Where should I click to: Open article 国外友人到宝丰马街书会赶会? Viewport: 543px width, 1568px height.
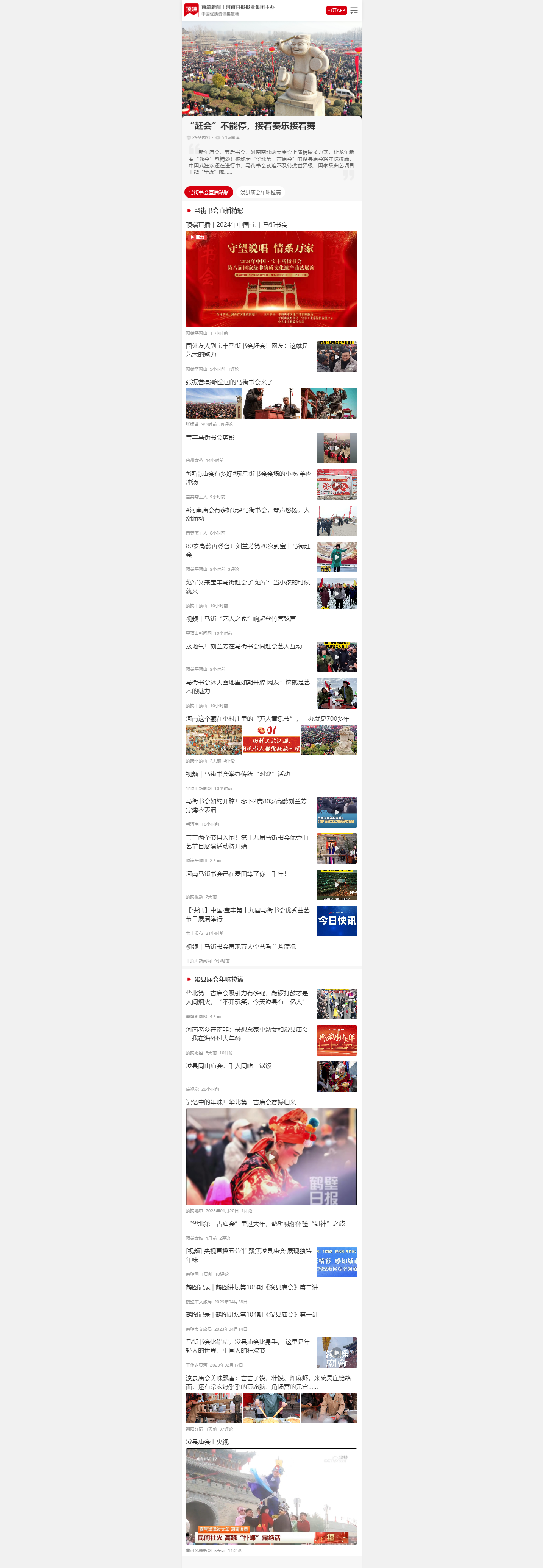(247, 350)
